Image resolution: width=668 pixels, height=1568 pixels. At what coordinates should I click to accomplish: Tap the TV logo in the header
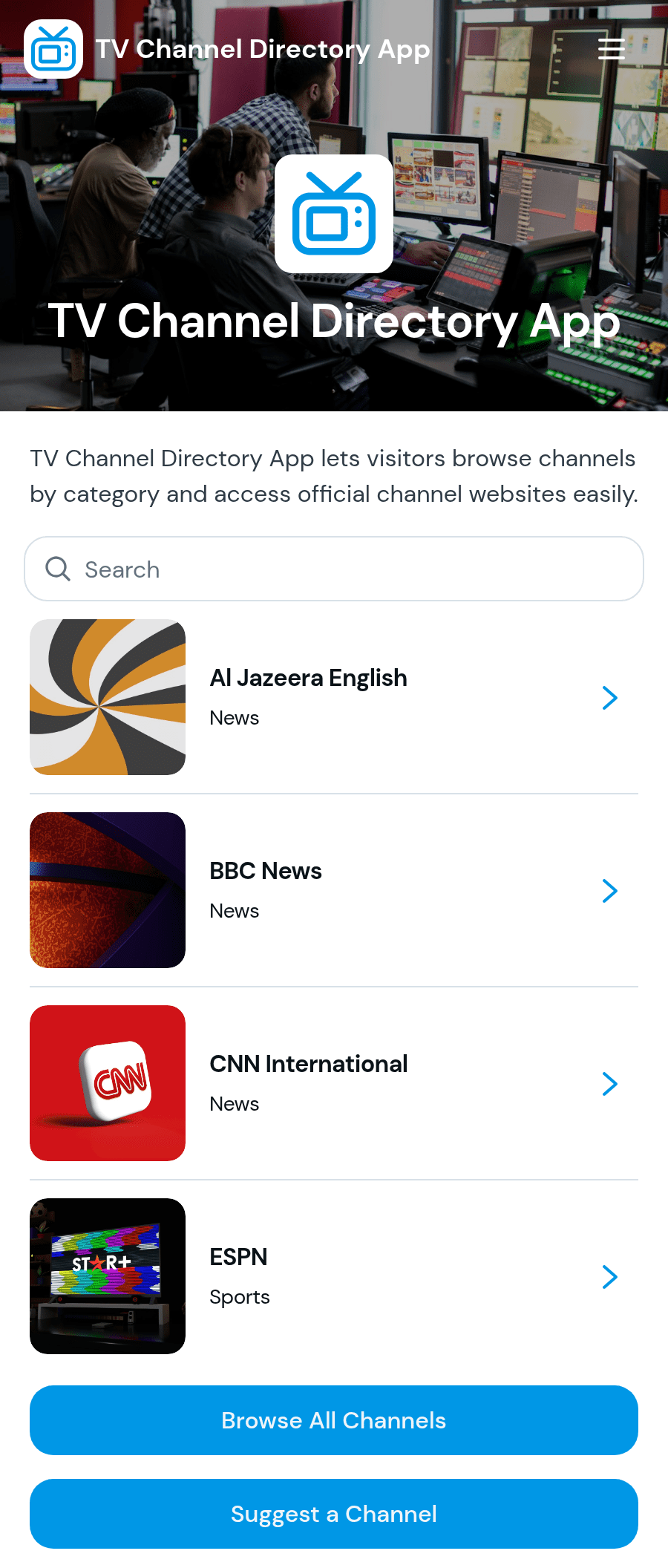(x=53, y=49)
